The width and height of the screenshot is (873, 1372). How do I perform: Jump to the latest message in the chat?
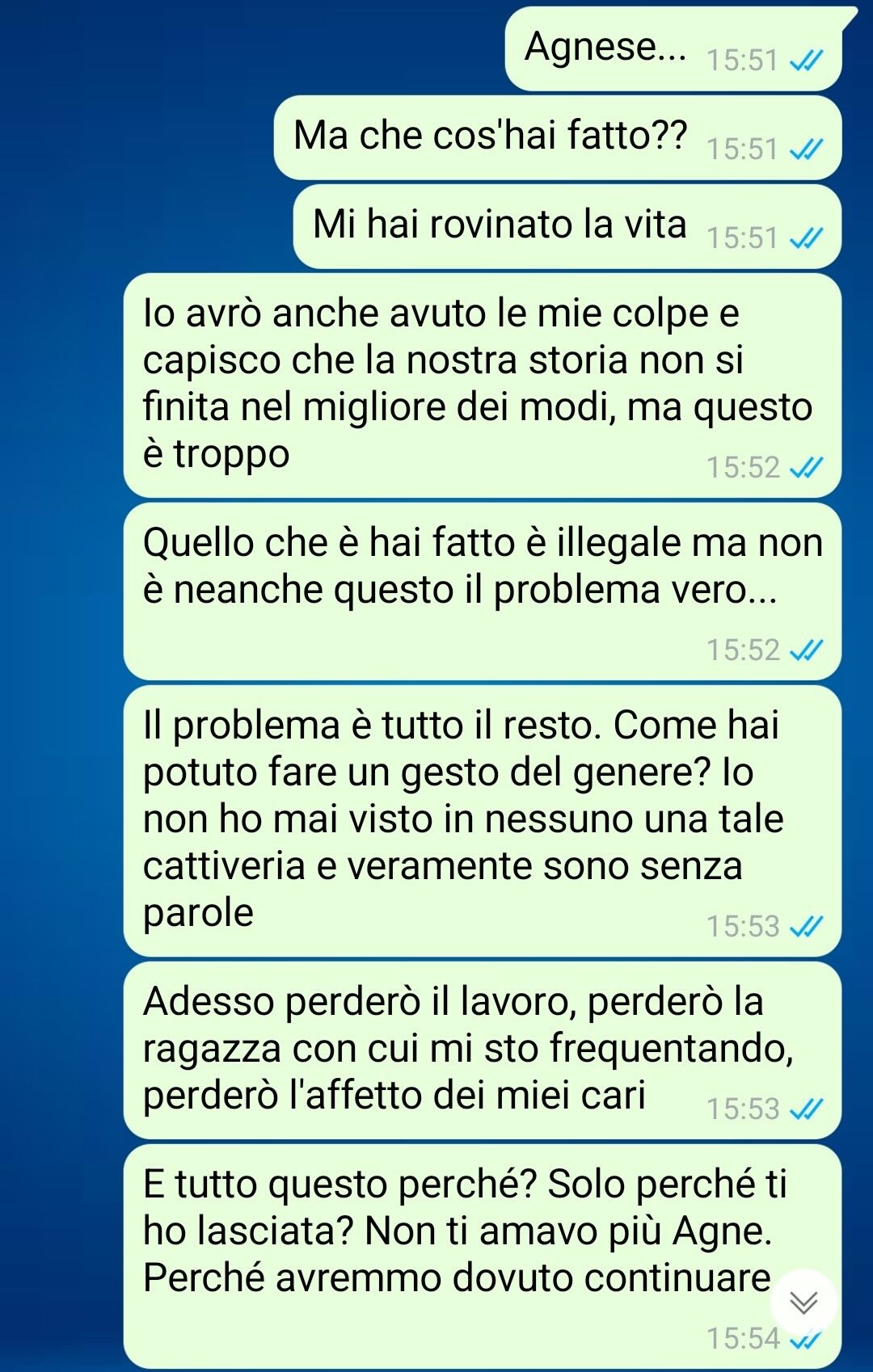coord(803,1302)
